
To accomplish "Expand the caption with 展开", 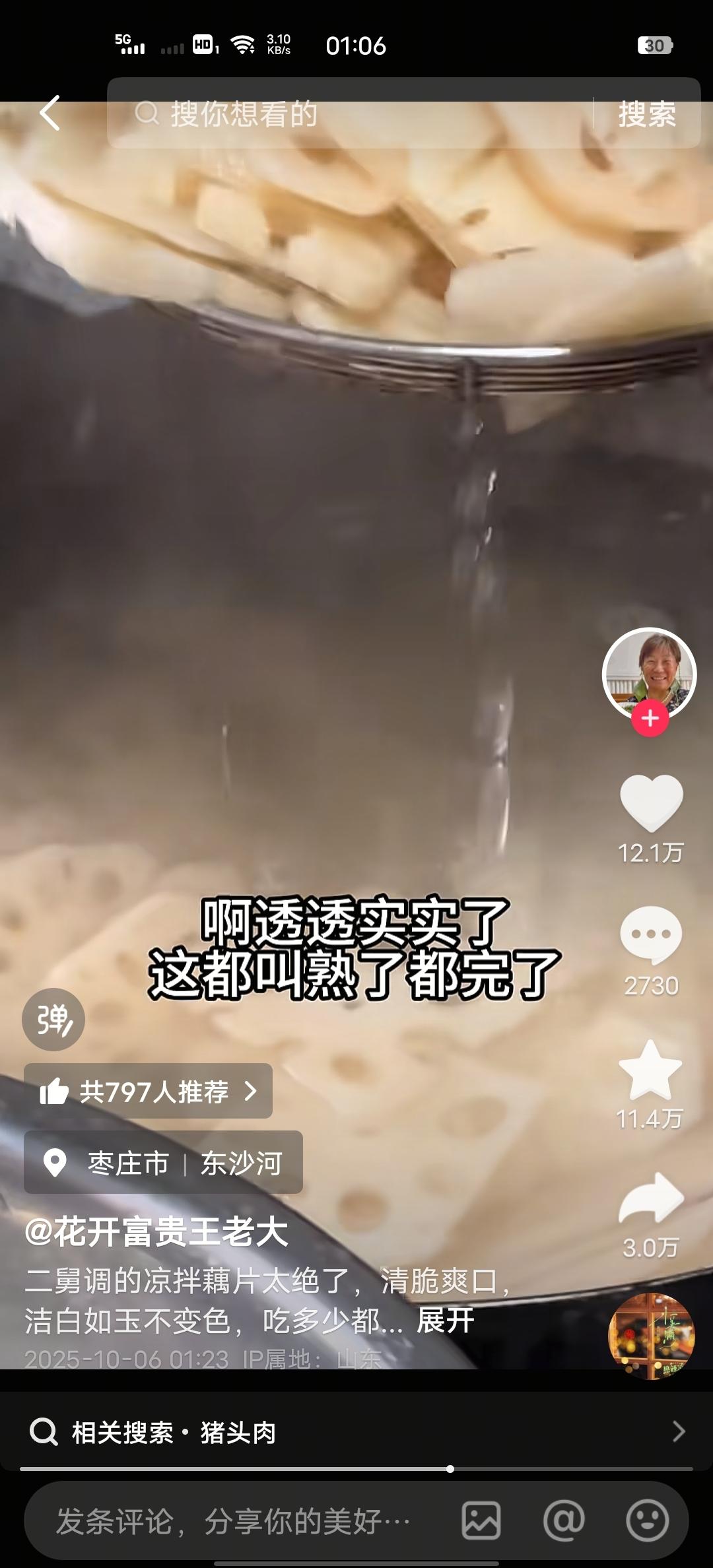I will [446, 1321].
